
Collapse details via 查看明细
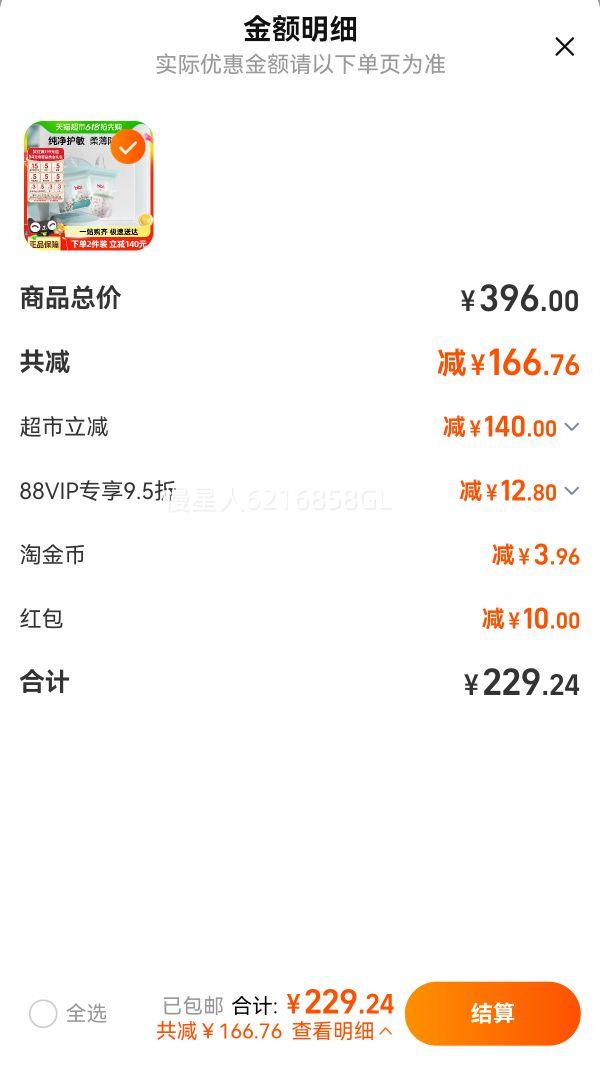[x=342, y=1031]
